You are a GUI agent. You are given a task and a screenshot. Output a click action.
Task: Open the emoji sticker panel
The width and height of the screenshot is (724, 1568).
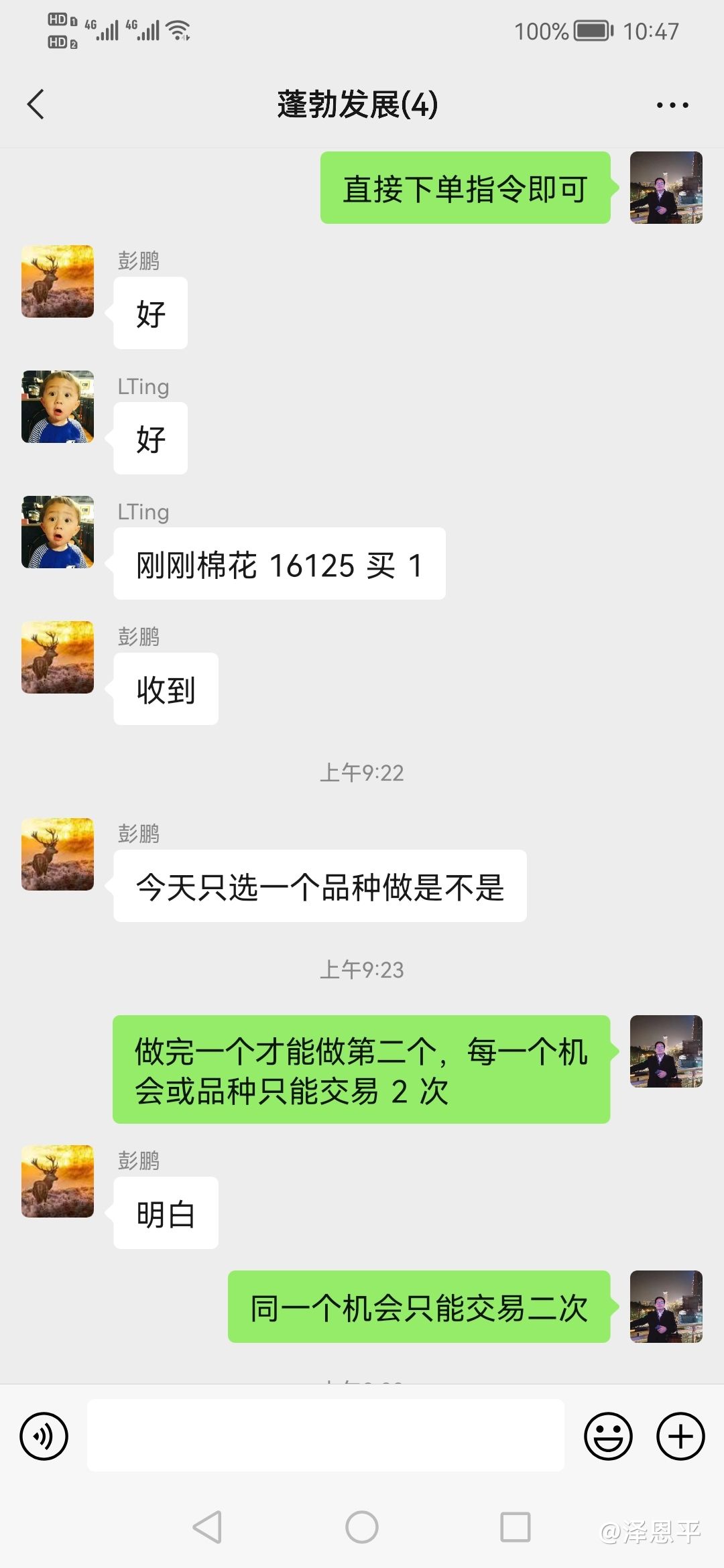pos(608,1436)
